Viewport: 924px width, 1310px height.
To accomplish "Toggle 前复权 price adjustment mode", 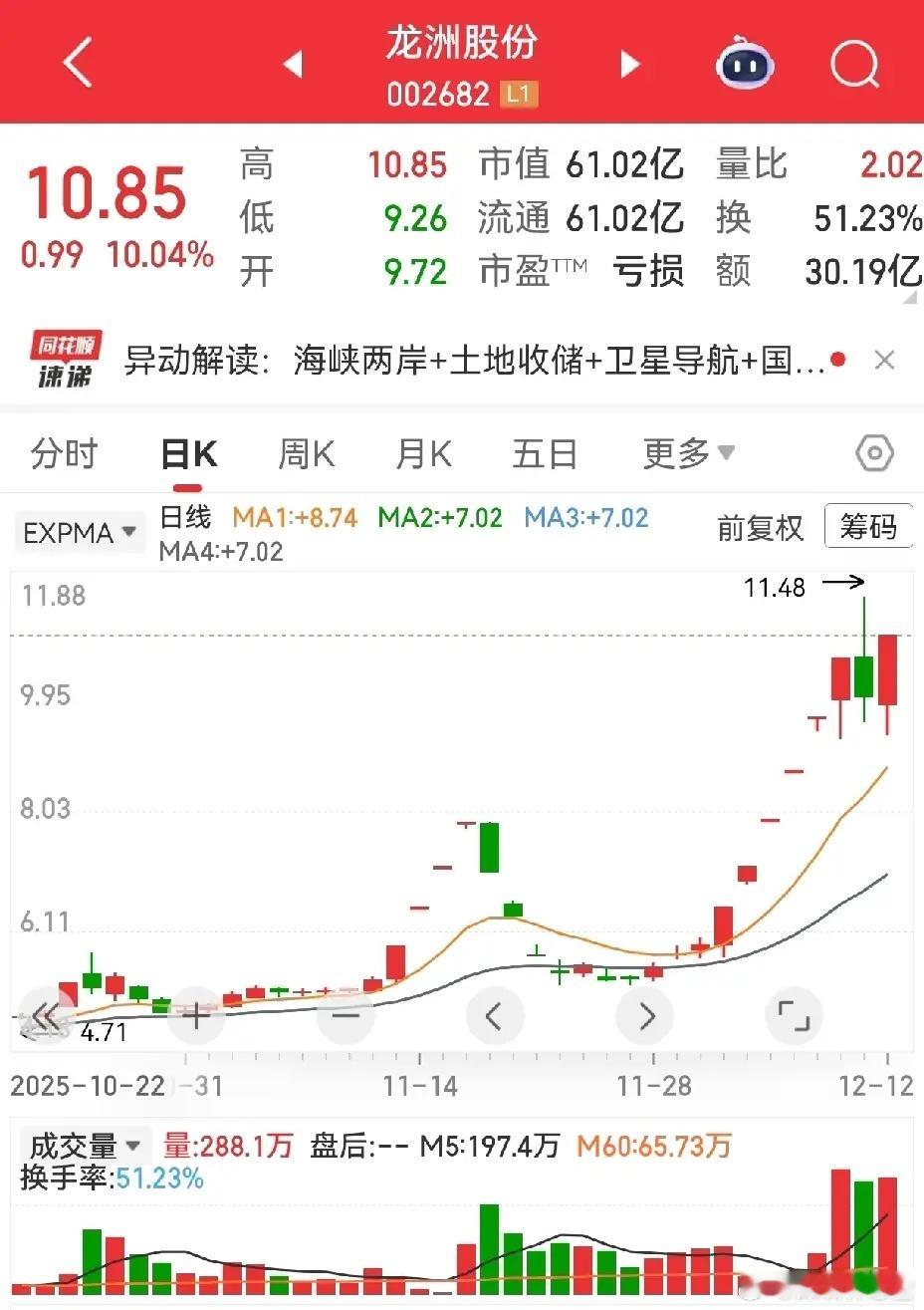I will tap(759, 530).
